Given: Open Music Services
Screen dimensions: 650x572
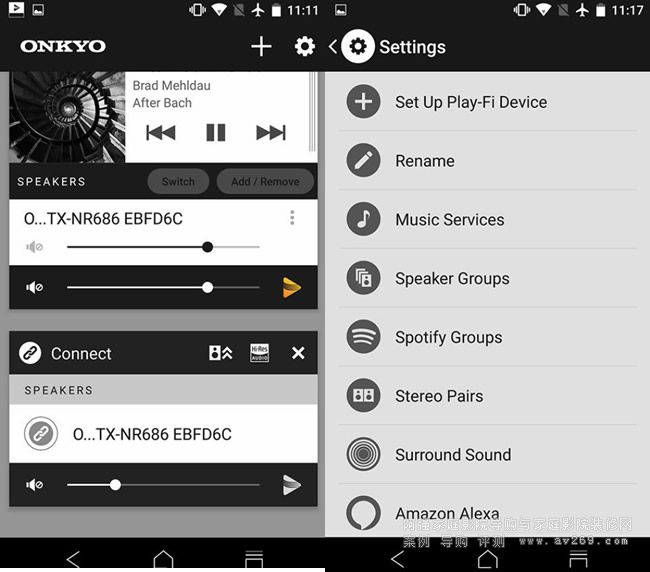Looking at the screenshot, I should 449,220.
